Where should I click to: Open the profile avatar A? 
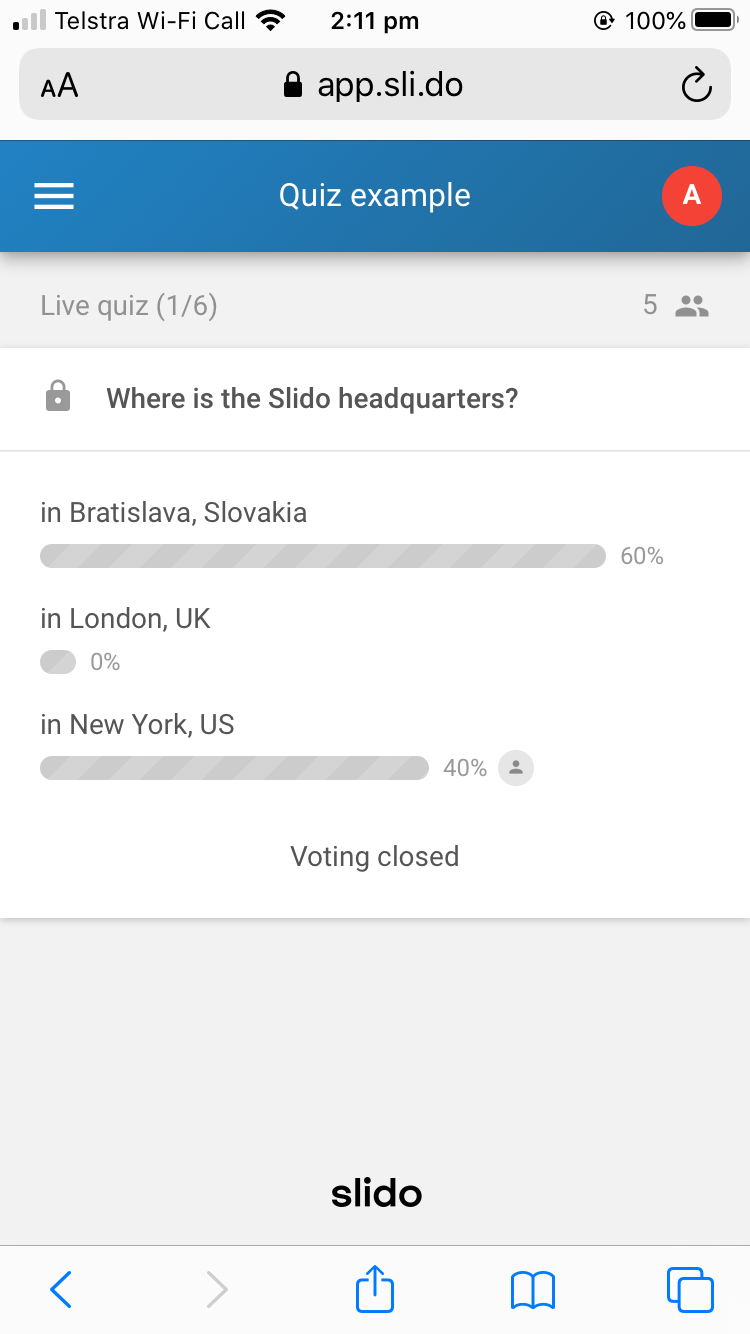click(x=692, y=196)
